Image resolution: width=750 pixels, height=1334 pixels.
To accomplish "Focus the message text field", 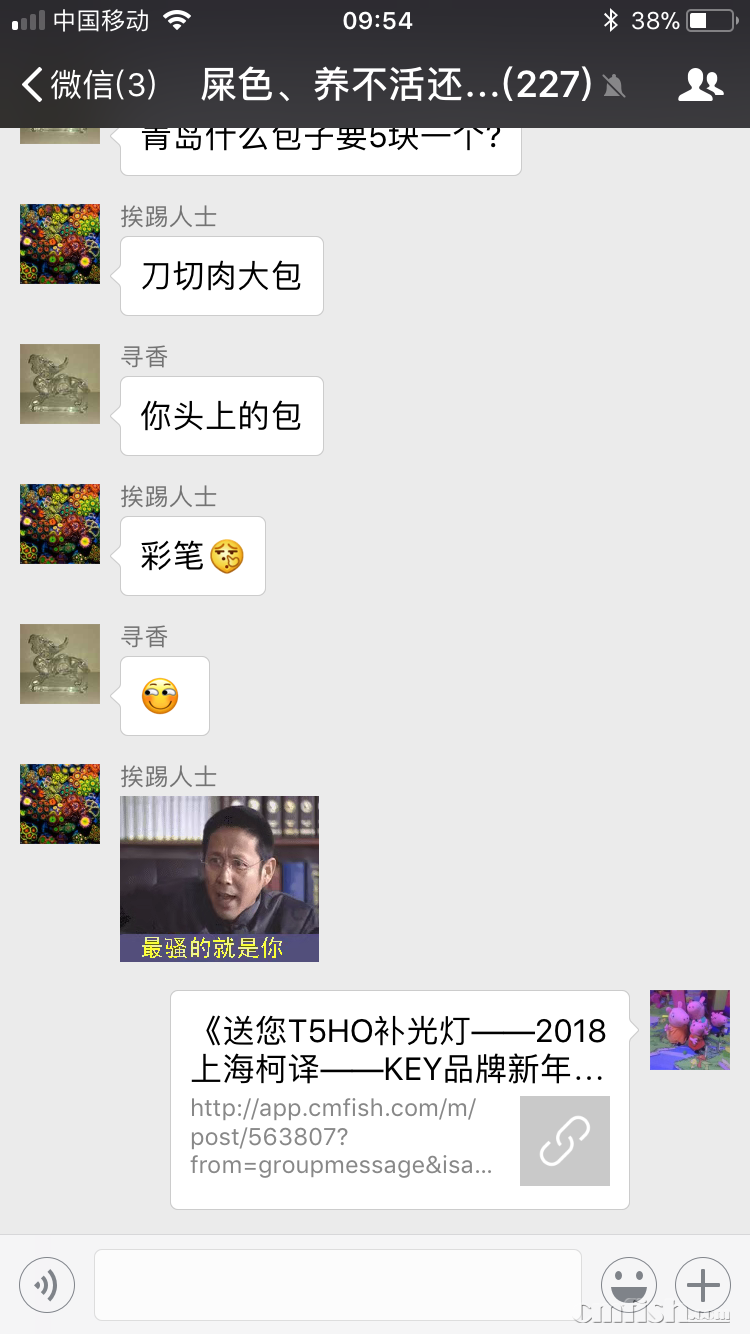I will (x=338, y=1284).
